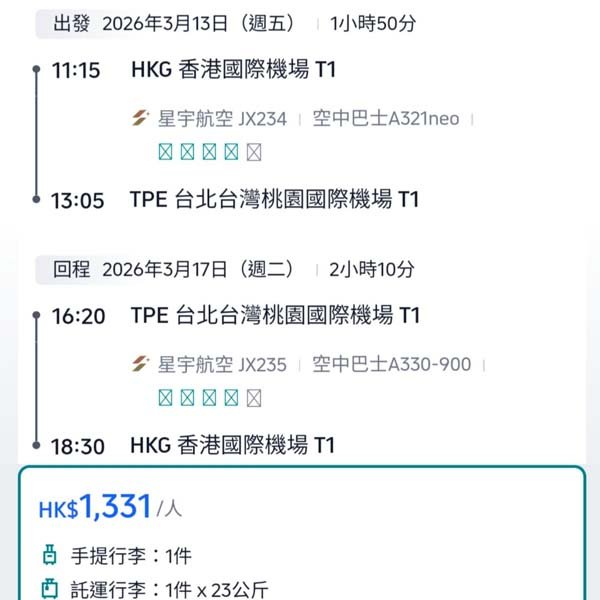View amenities icons for flight JX234
The image size is (600, 600).
[210, 152]
